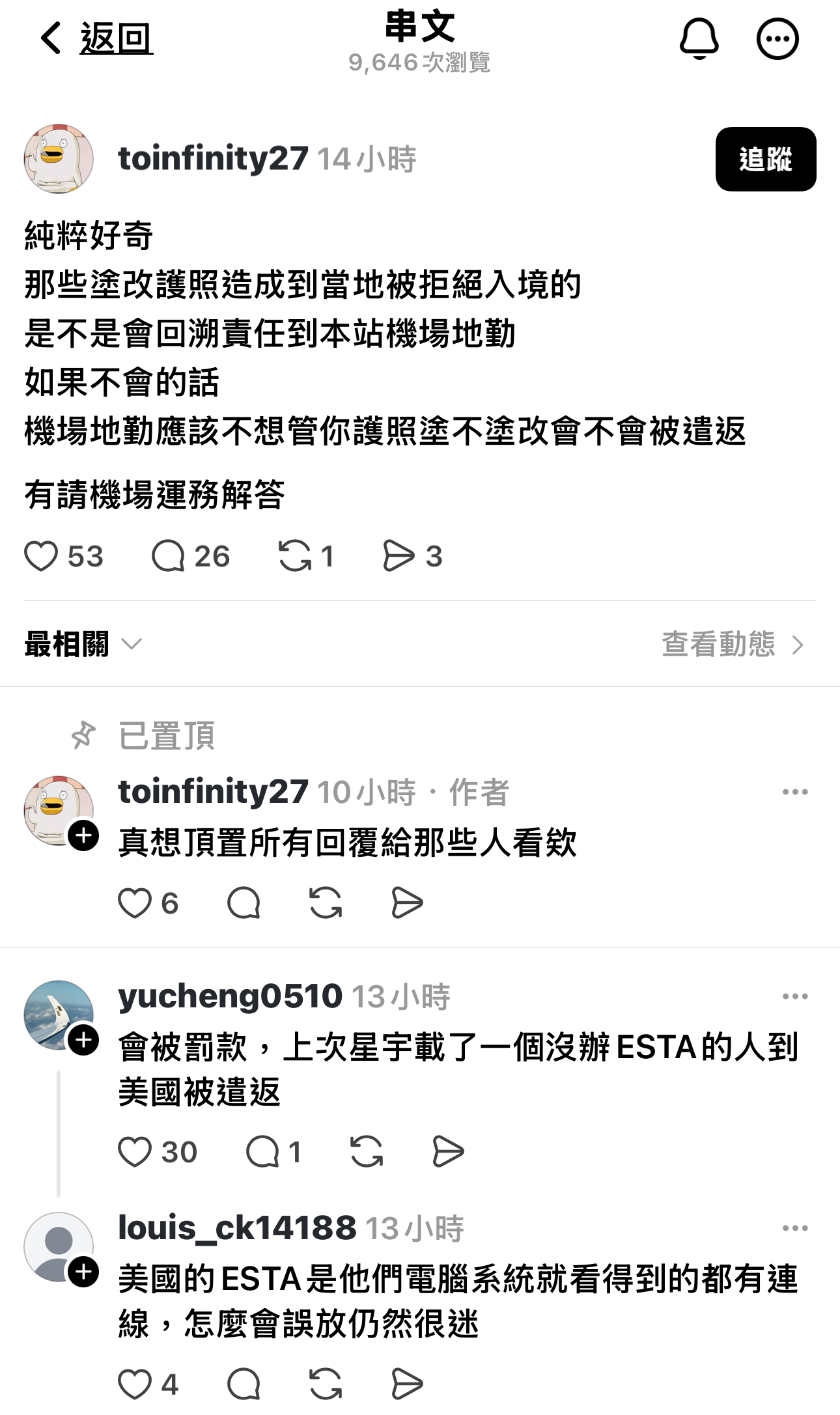Open the overflow menu in the header

point(777,39)
